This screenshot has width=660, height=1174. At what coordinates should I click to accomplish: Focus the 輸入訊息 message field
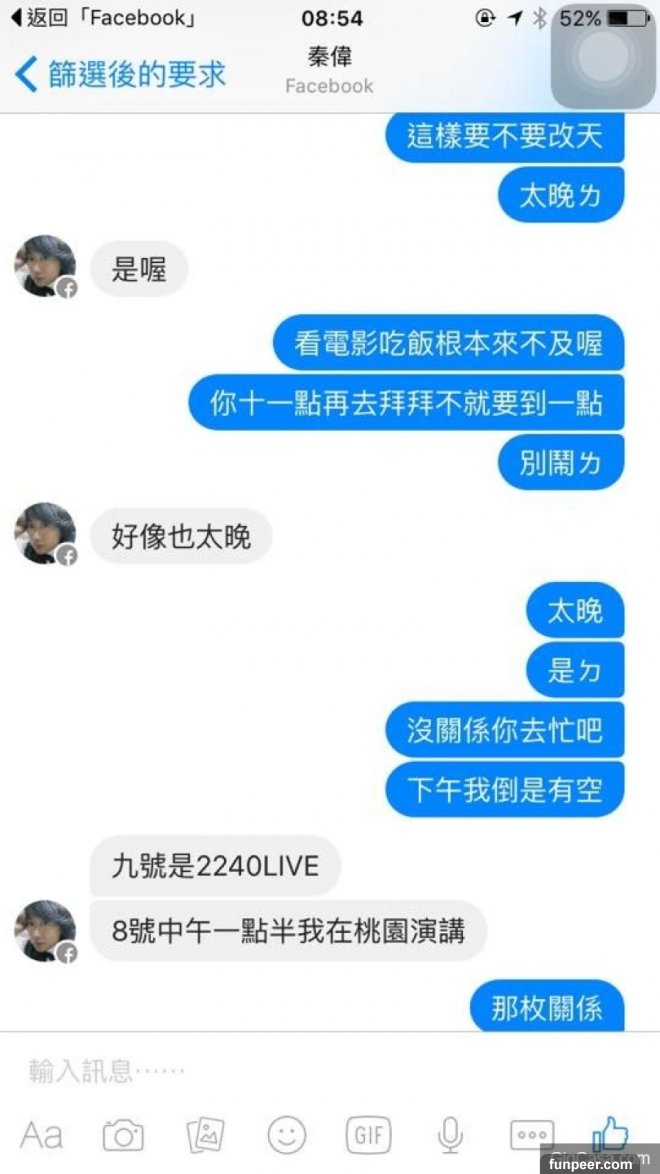300,1072
